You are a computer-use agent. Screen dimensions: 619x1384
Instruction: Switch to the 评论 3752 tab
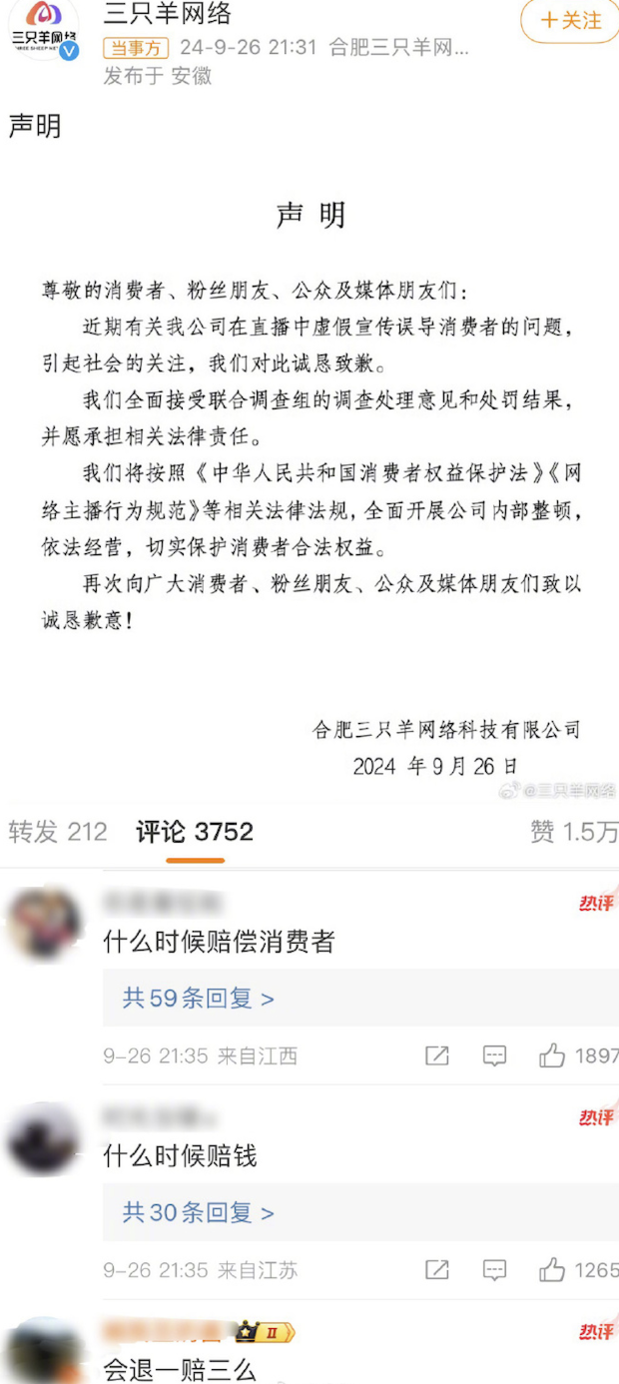coord(195,832)
